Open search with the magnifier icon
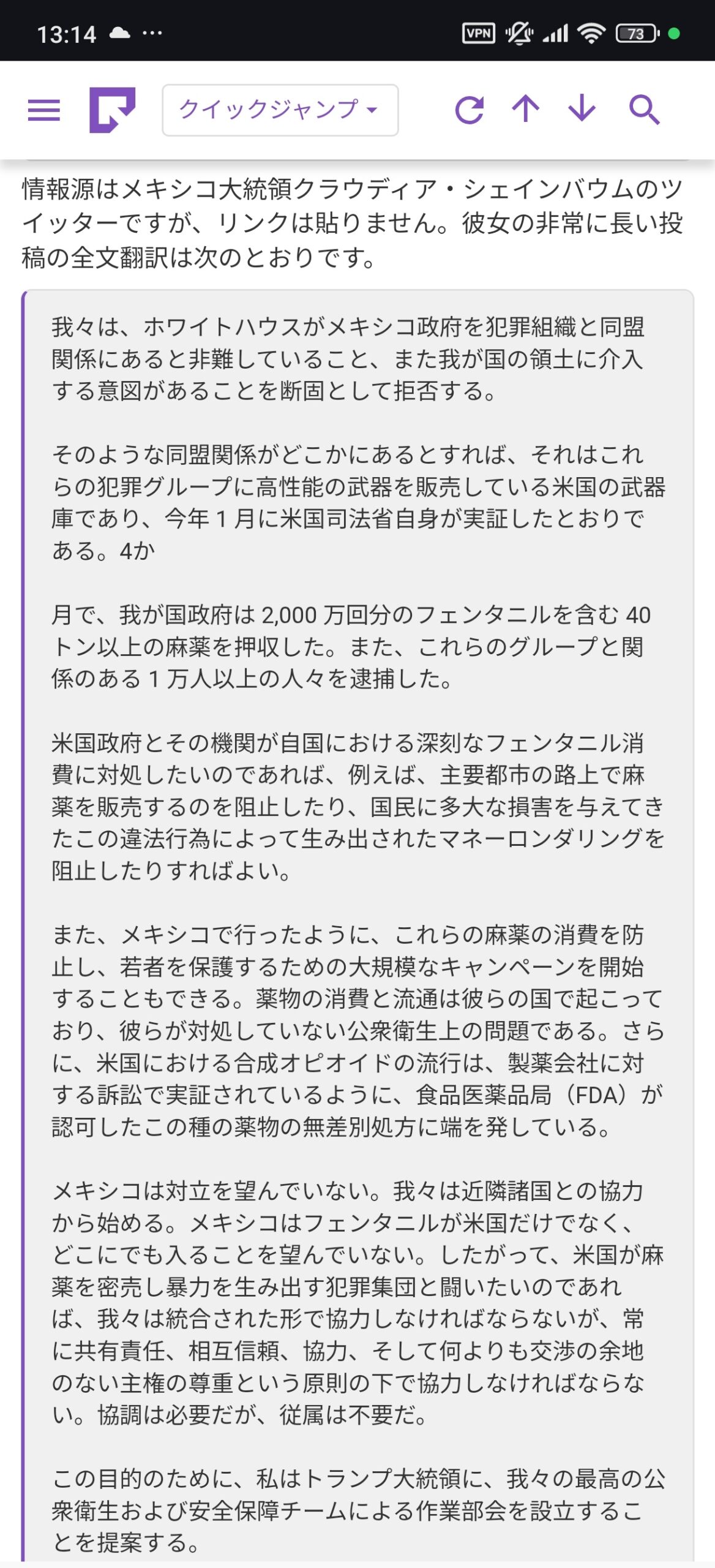 644,110
